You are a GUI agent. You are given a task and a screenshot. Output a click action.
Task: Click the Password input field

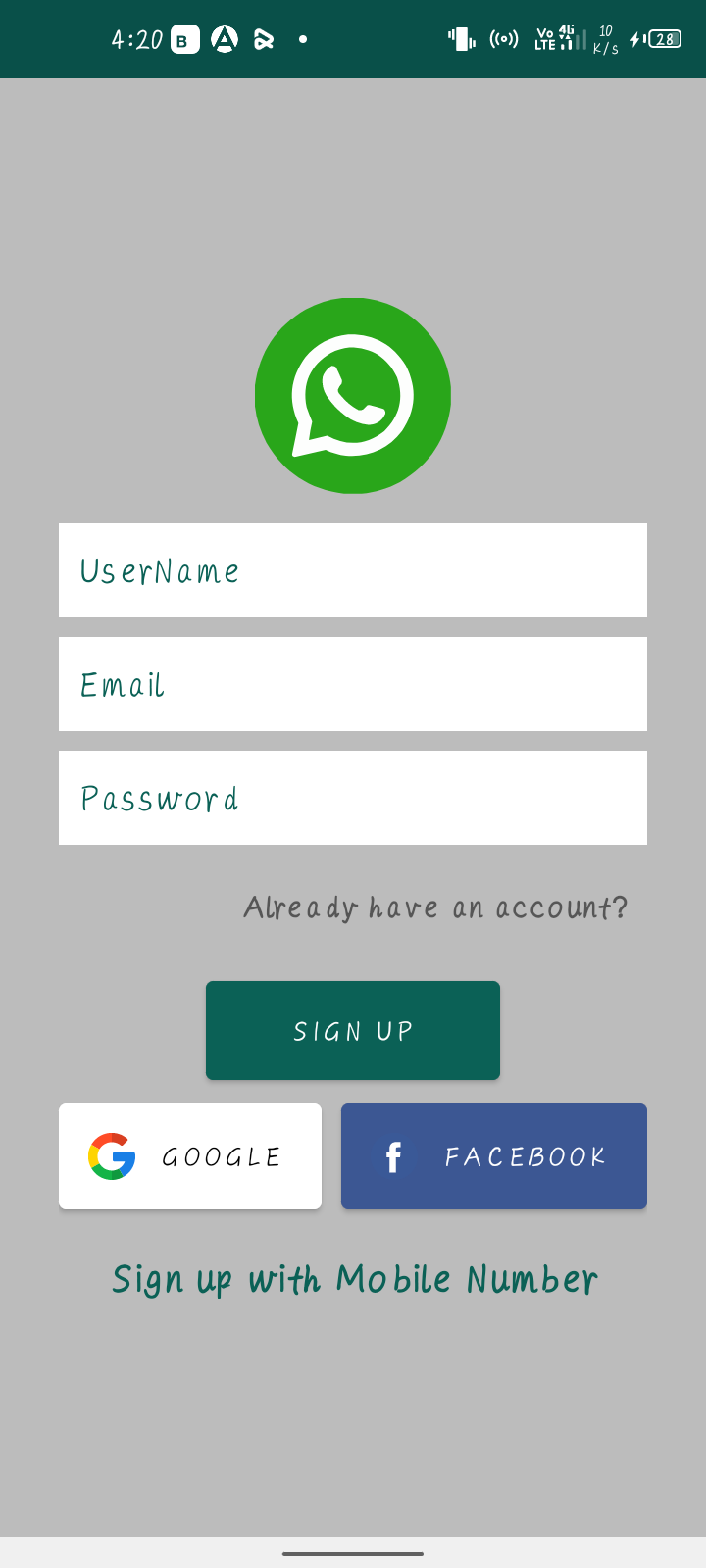pyautogui.click(x=353, y=798)
